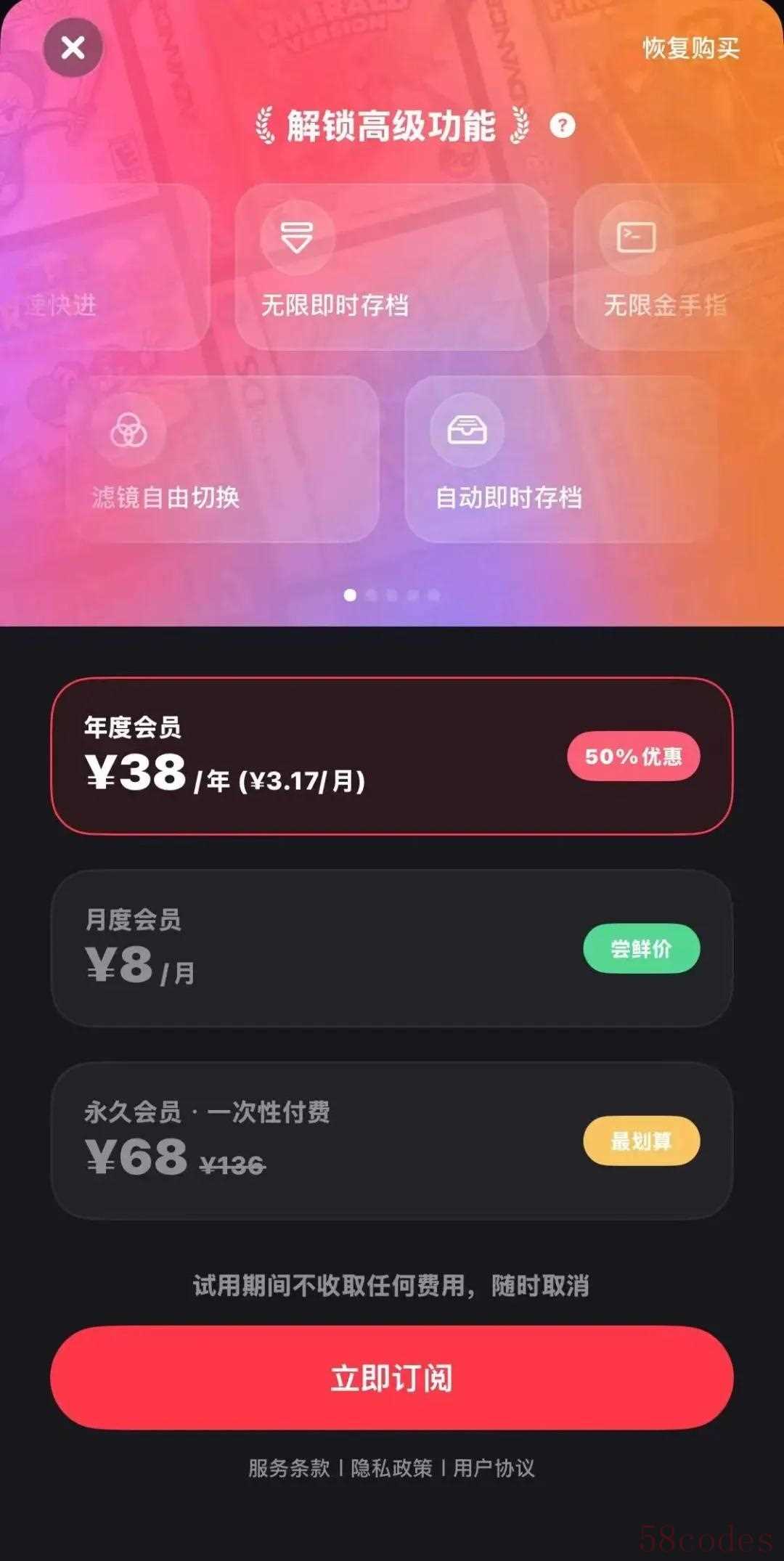The image size is (784, 1561).
Task: Select the 月度会员 ¥8 plan
Action: tap(392, 947)
